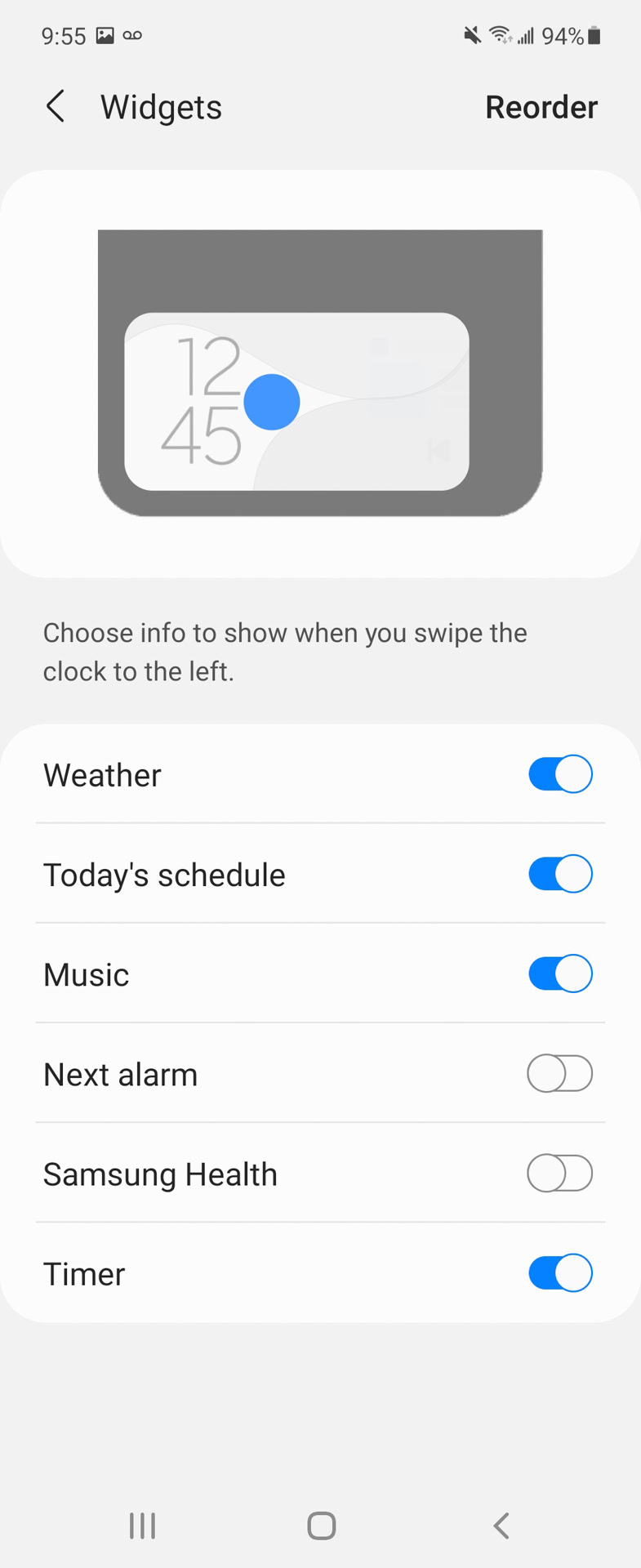Open recent apps from navigation bar

click(142, 1525)
